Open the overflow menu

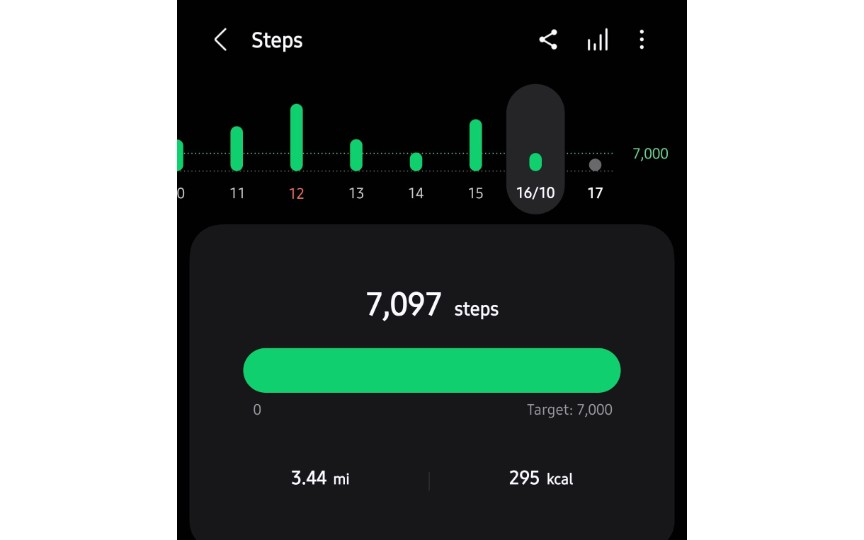tap(642, 40)
